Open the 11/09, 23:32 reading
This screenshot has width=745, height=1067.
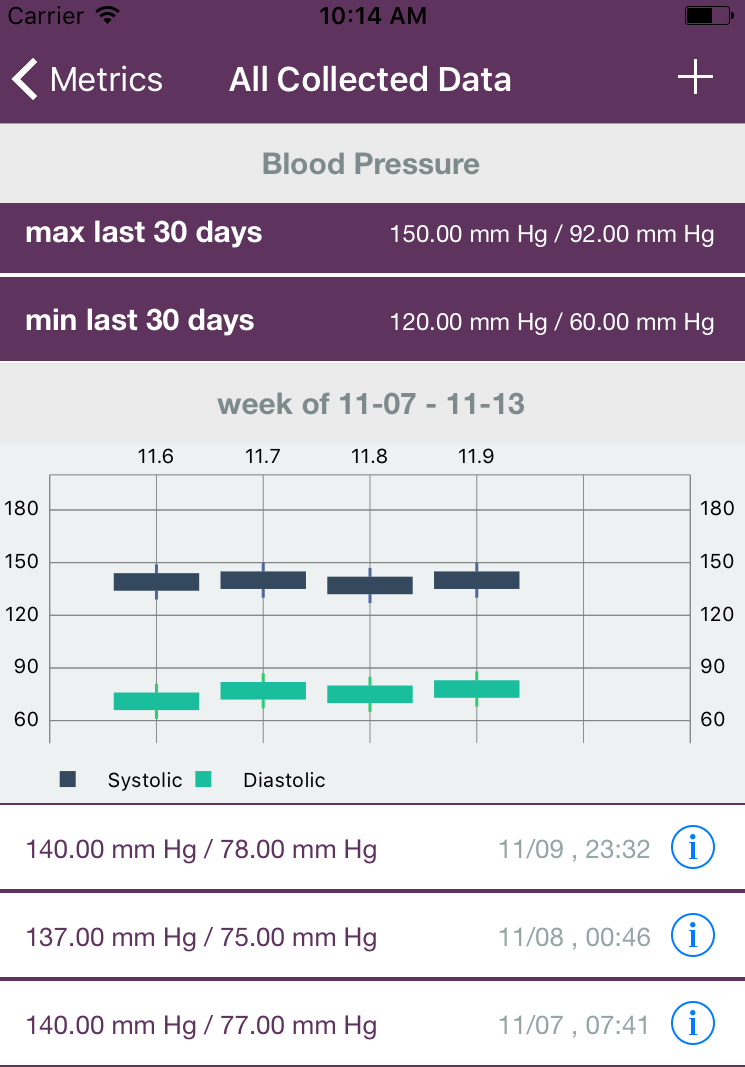pos(300,850)
